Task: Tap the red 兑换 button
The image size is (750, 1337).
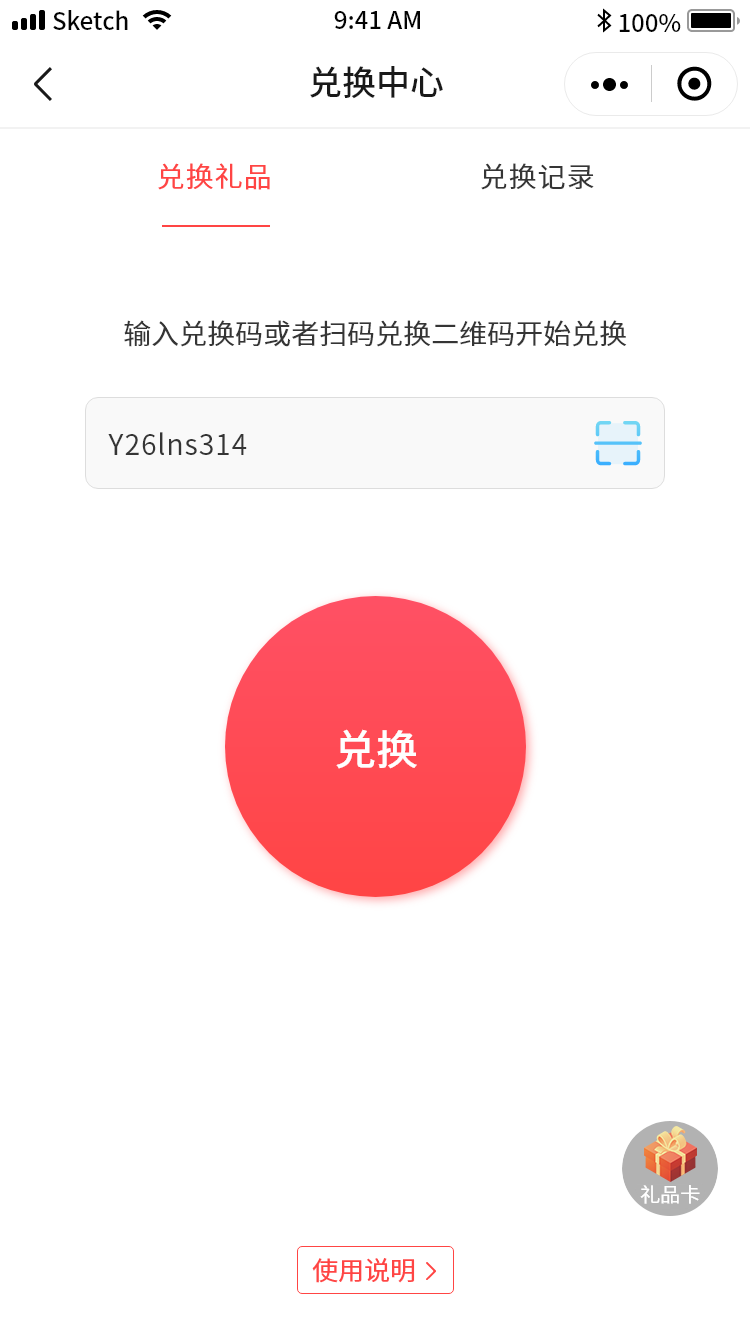Action: click(x=375, y=747)
